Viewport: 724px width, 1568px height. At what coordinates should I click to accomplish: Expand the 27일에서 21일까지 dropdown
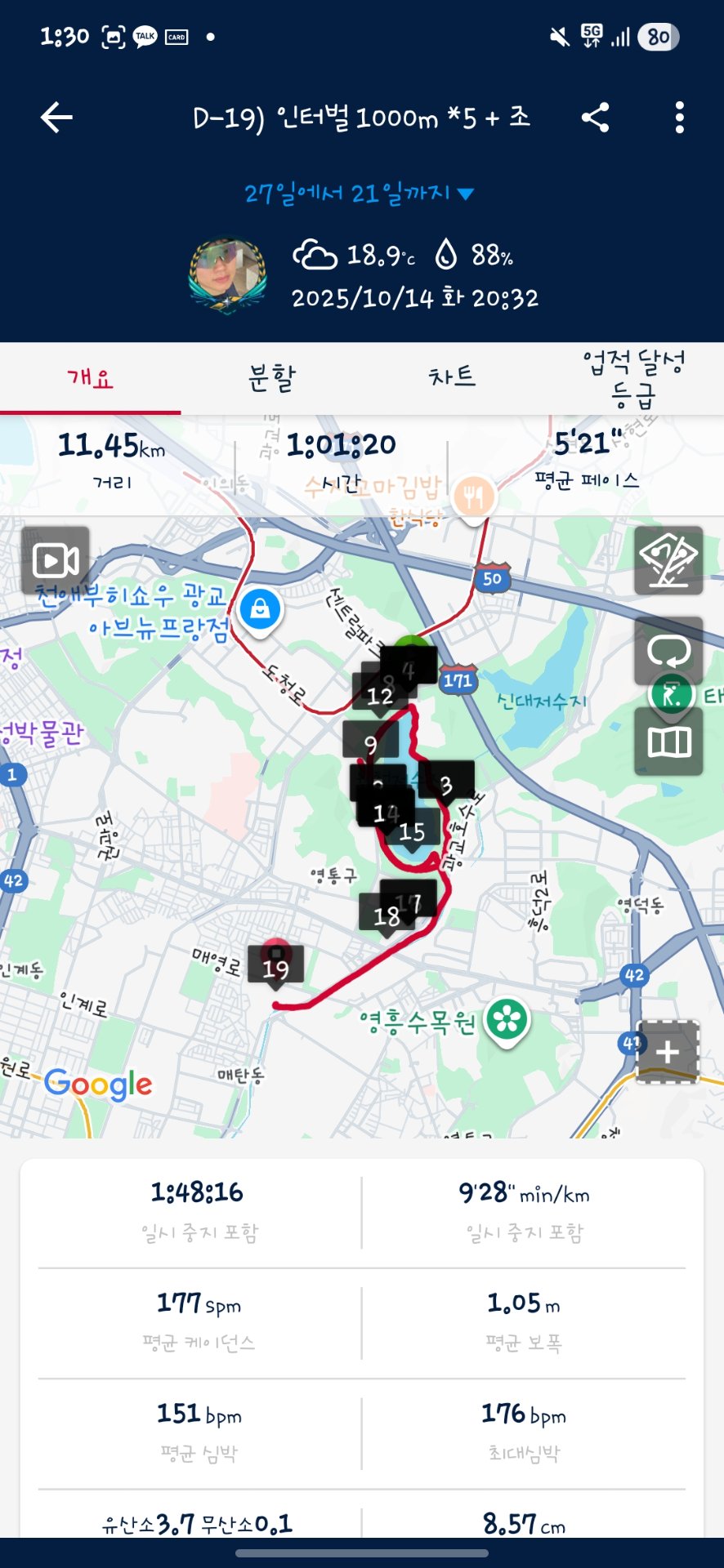click(x=360, y=194)
